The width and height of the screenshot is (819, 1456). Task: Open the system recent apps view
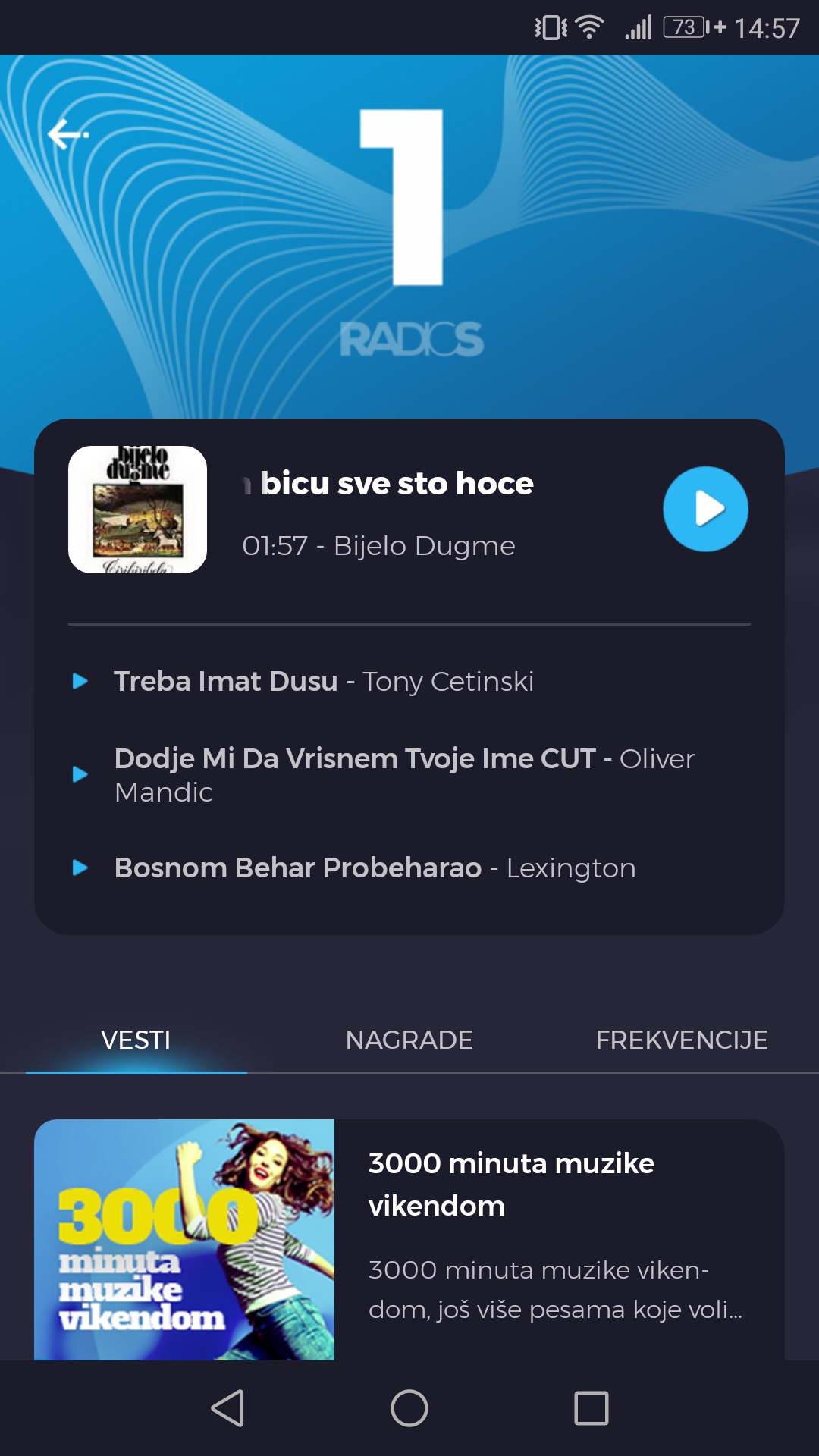click(x=591, y=1408)
